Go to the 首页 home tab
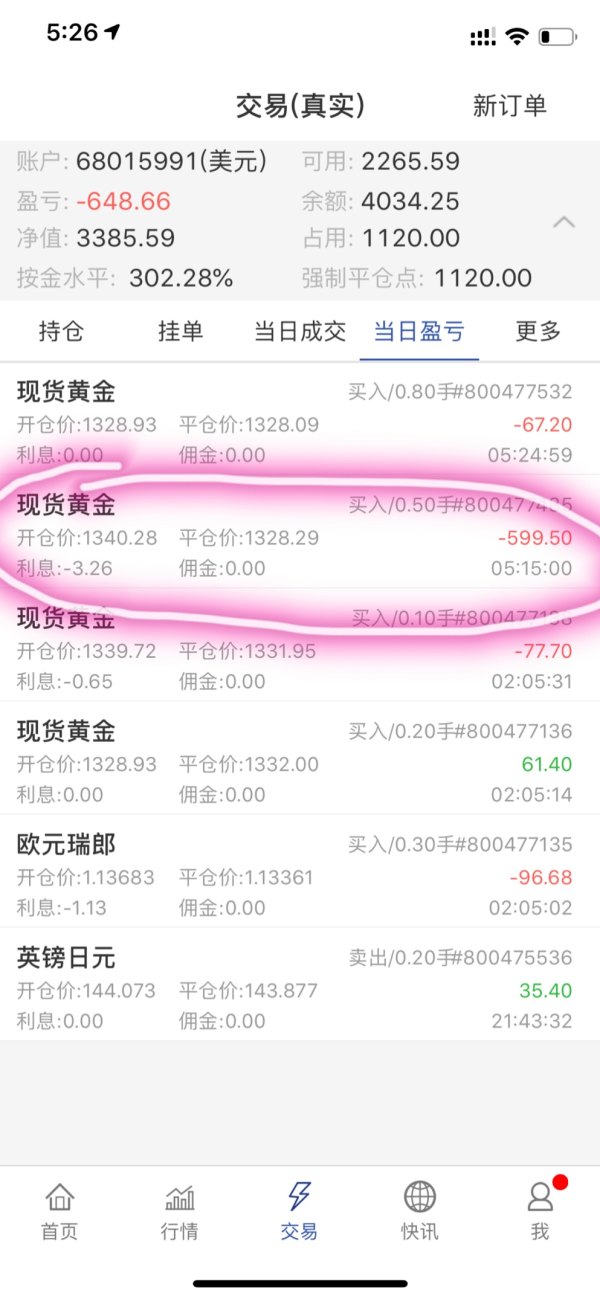 click(x=60, y=1210)
